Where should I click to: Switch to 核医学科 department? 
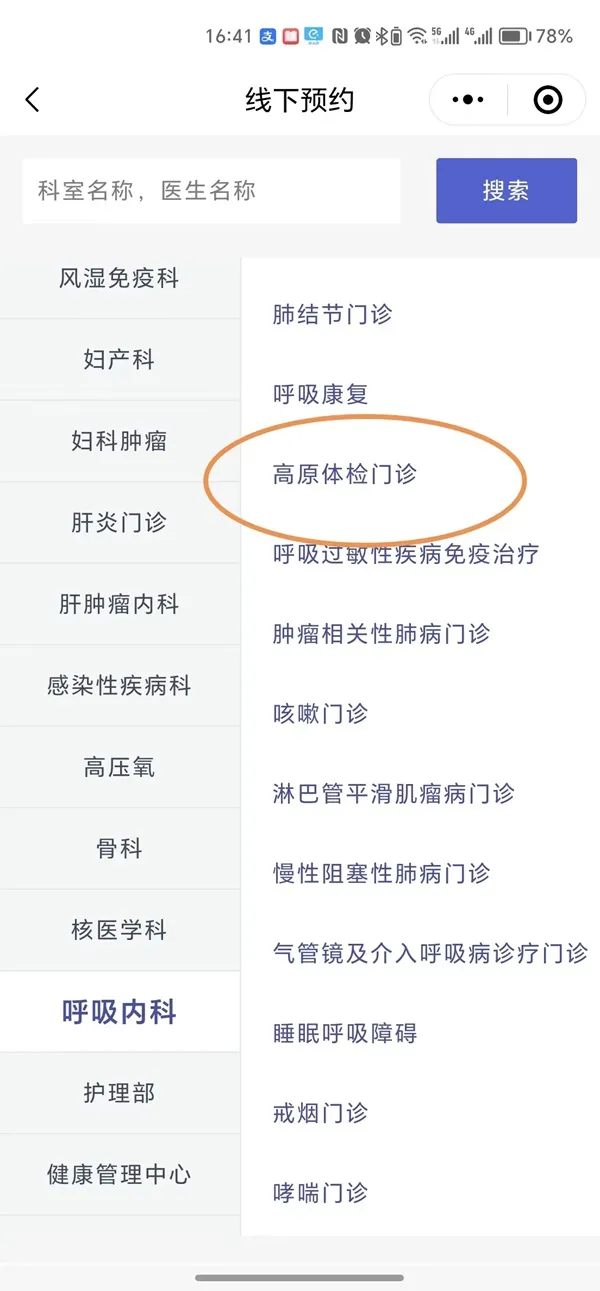(119, 930)
